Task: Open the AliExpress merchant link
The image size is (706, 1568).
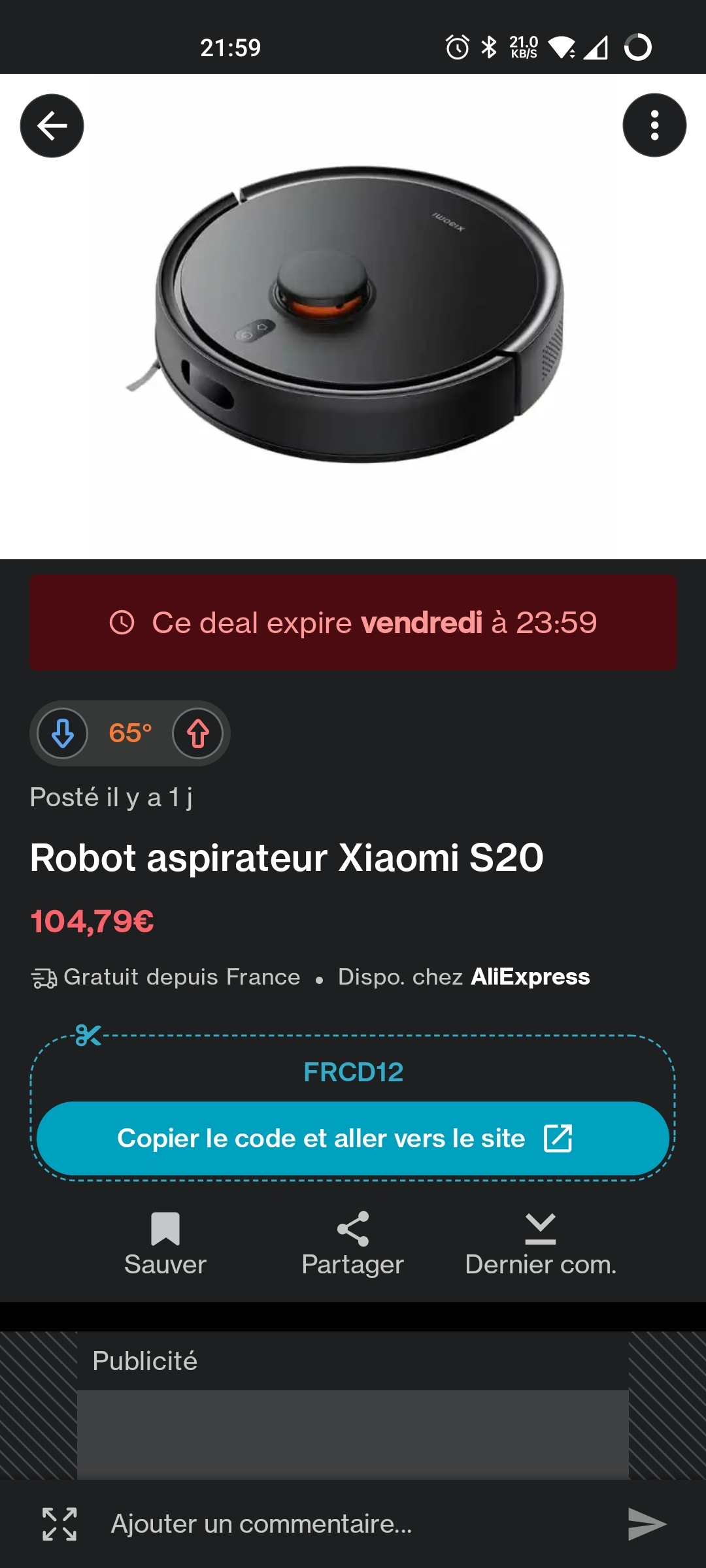Action: click(x=529, y=977)
